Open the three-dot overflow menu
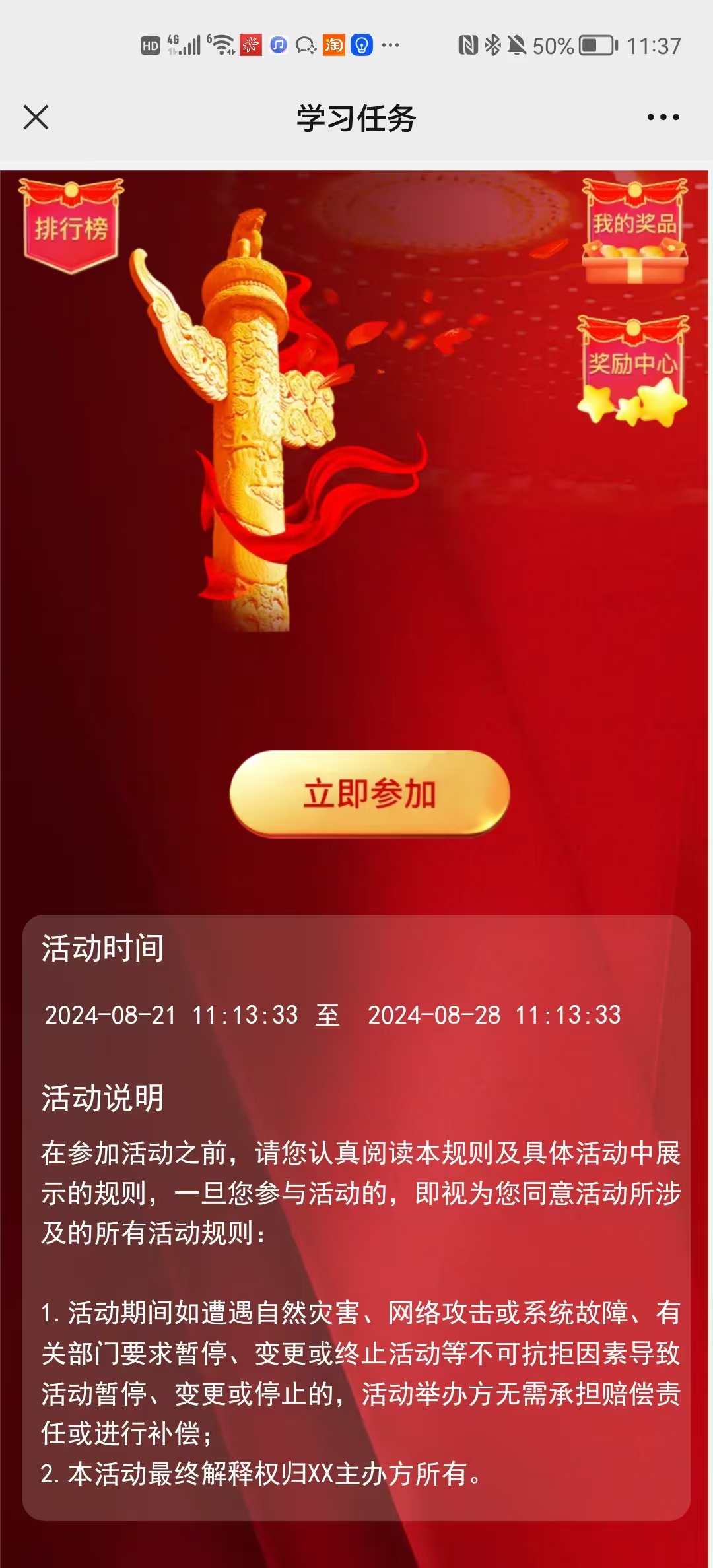713x1568 pixels. click(663, 117)
